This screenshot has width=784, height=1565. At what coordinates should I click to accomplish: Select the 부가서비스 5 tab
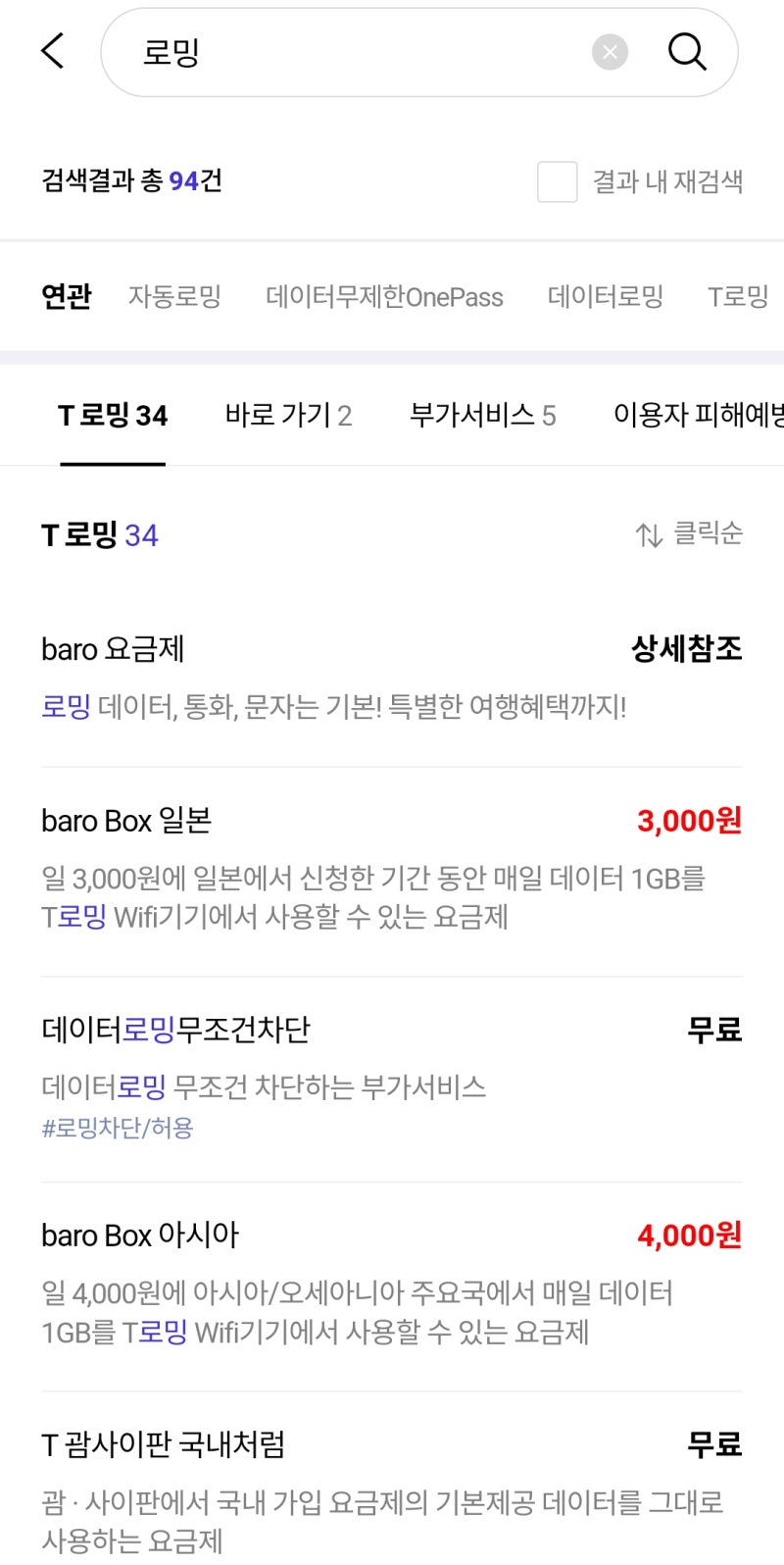(x=480, y=415)
